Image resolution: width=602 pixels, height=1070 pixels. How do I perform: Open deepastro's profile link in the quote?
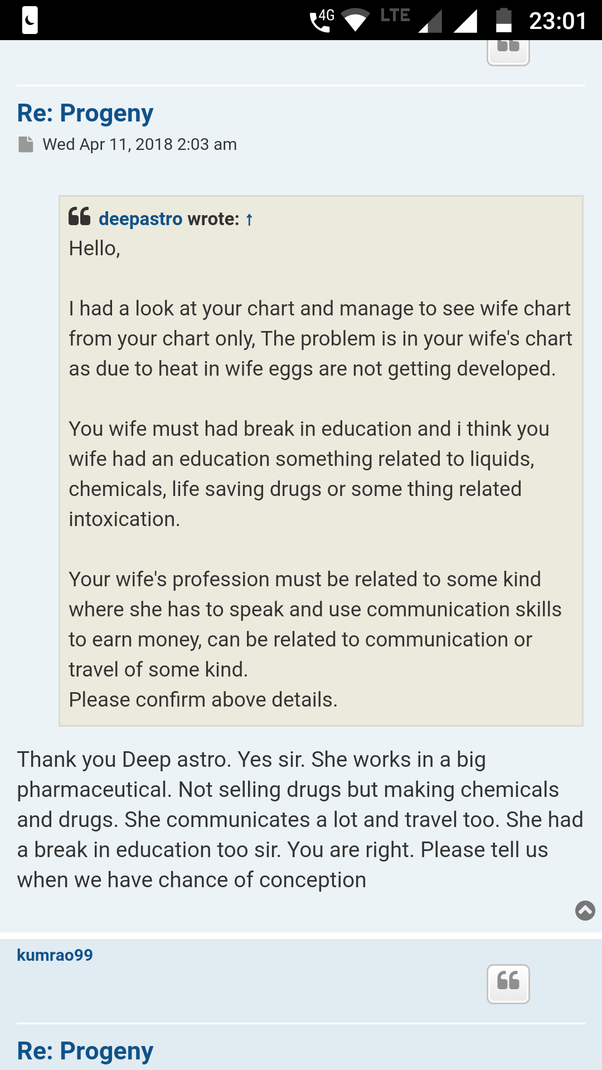point(140,218)
